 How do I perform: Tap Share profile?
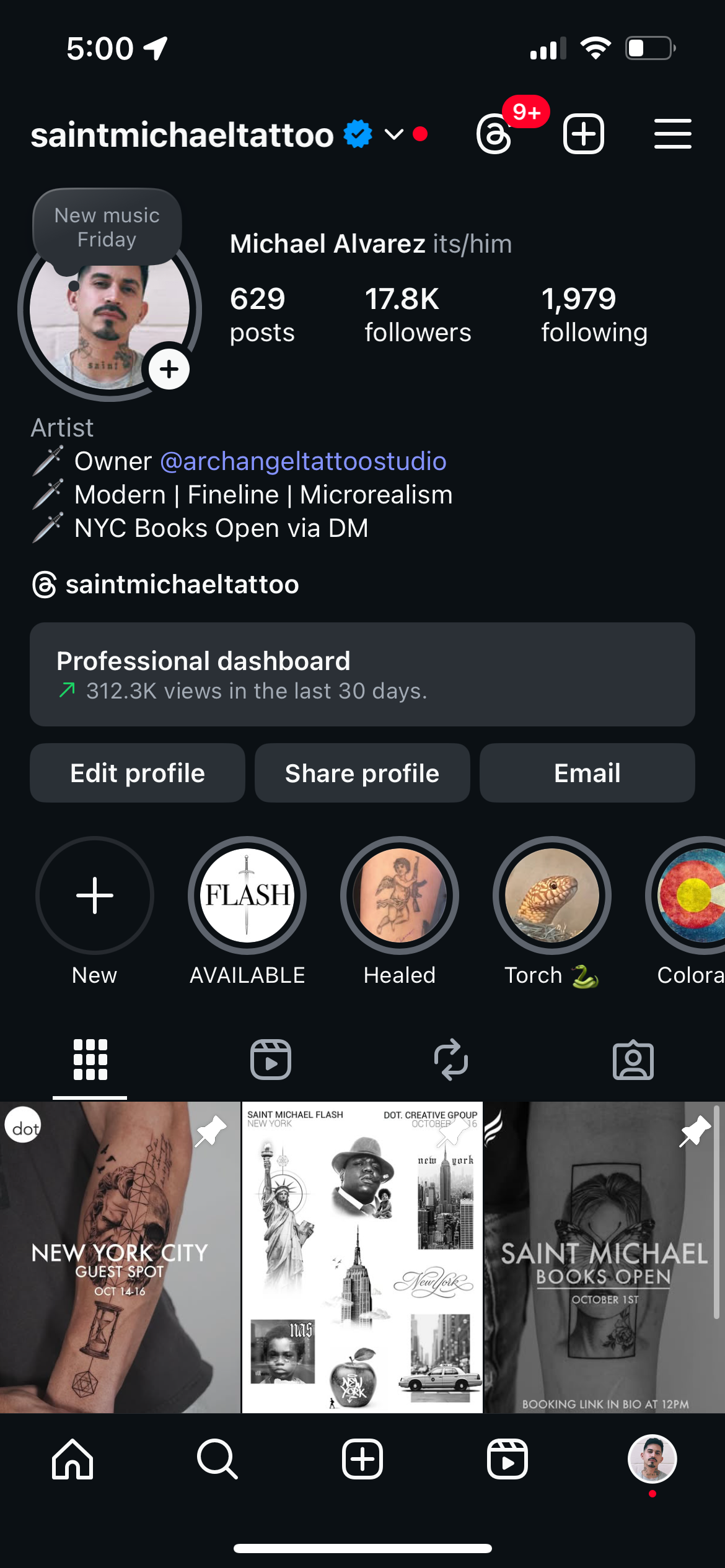(362, 773)
